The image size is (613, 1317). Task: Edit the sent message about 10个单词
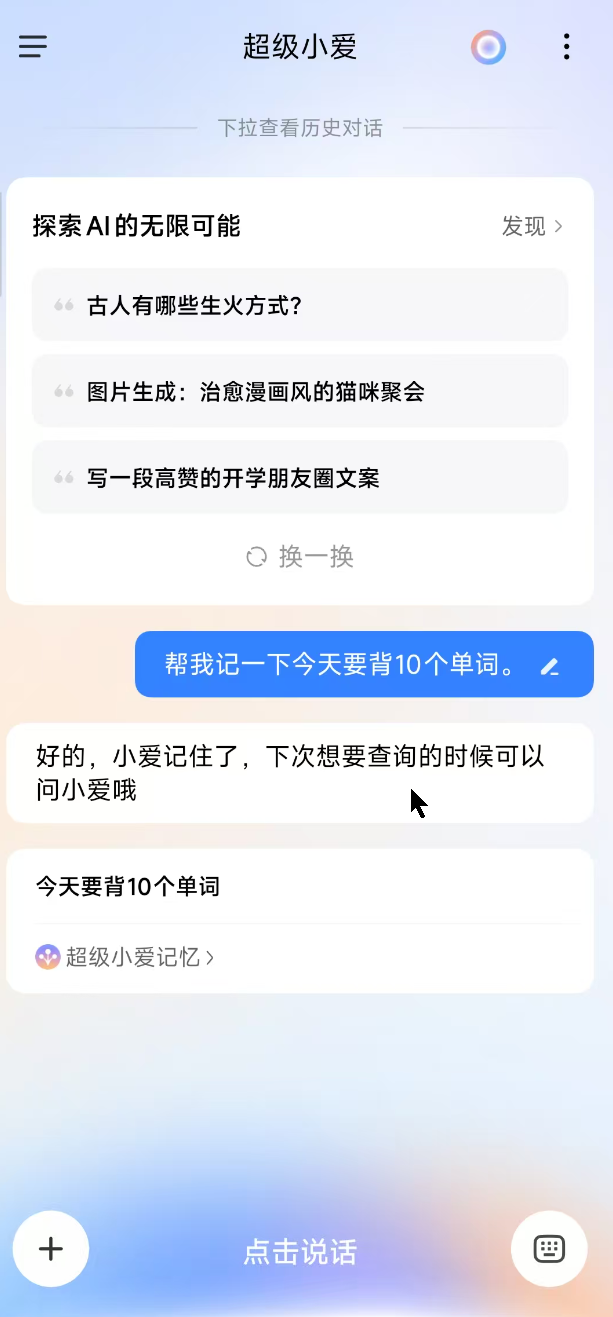click(x=549, y=666)
